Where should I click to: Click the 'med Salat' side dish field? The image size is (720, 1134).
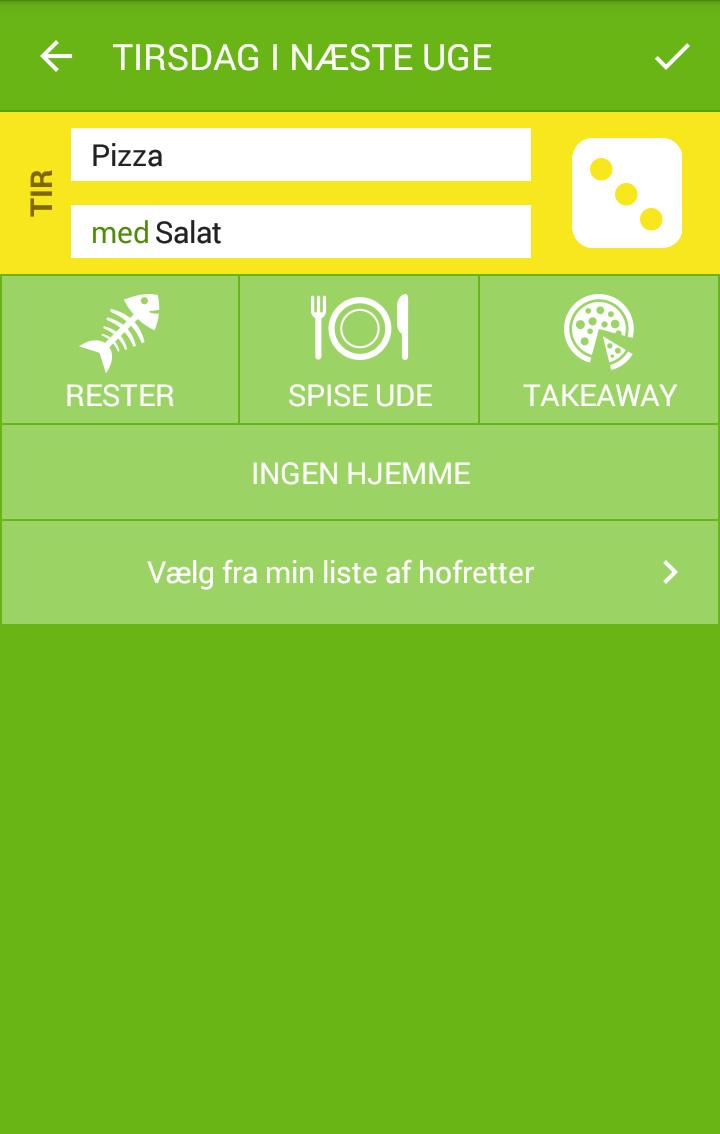pos(300,231)
